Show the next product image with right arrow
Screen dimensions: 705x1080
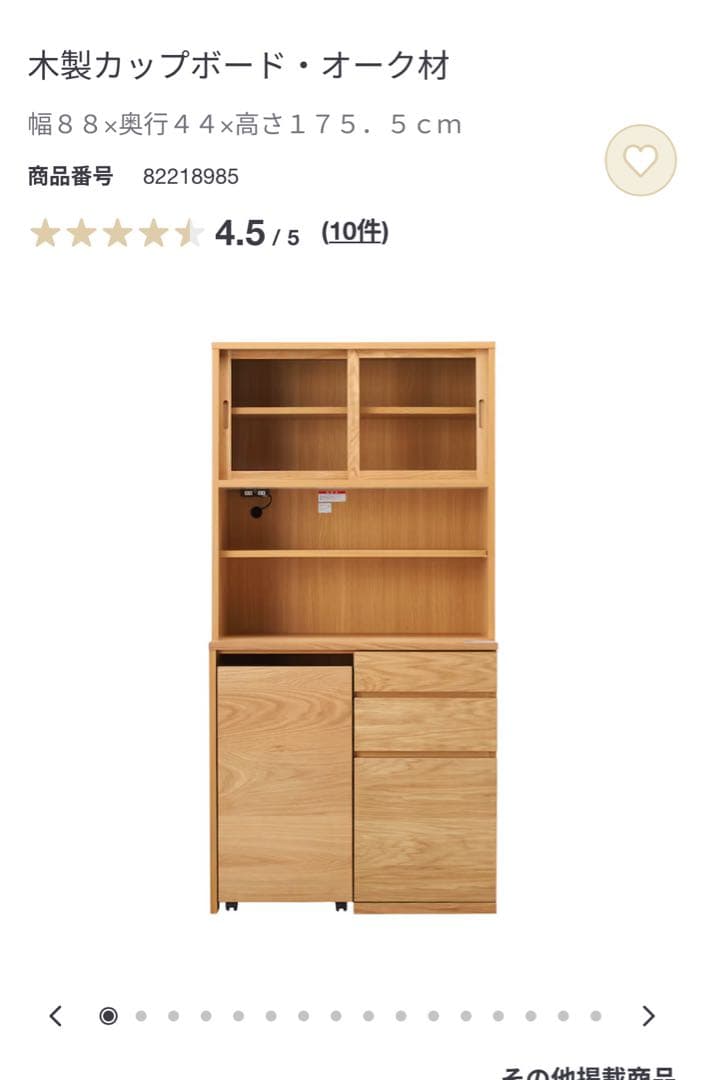point(648,1016)
